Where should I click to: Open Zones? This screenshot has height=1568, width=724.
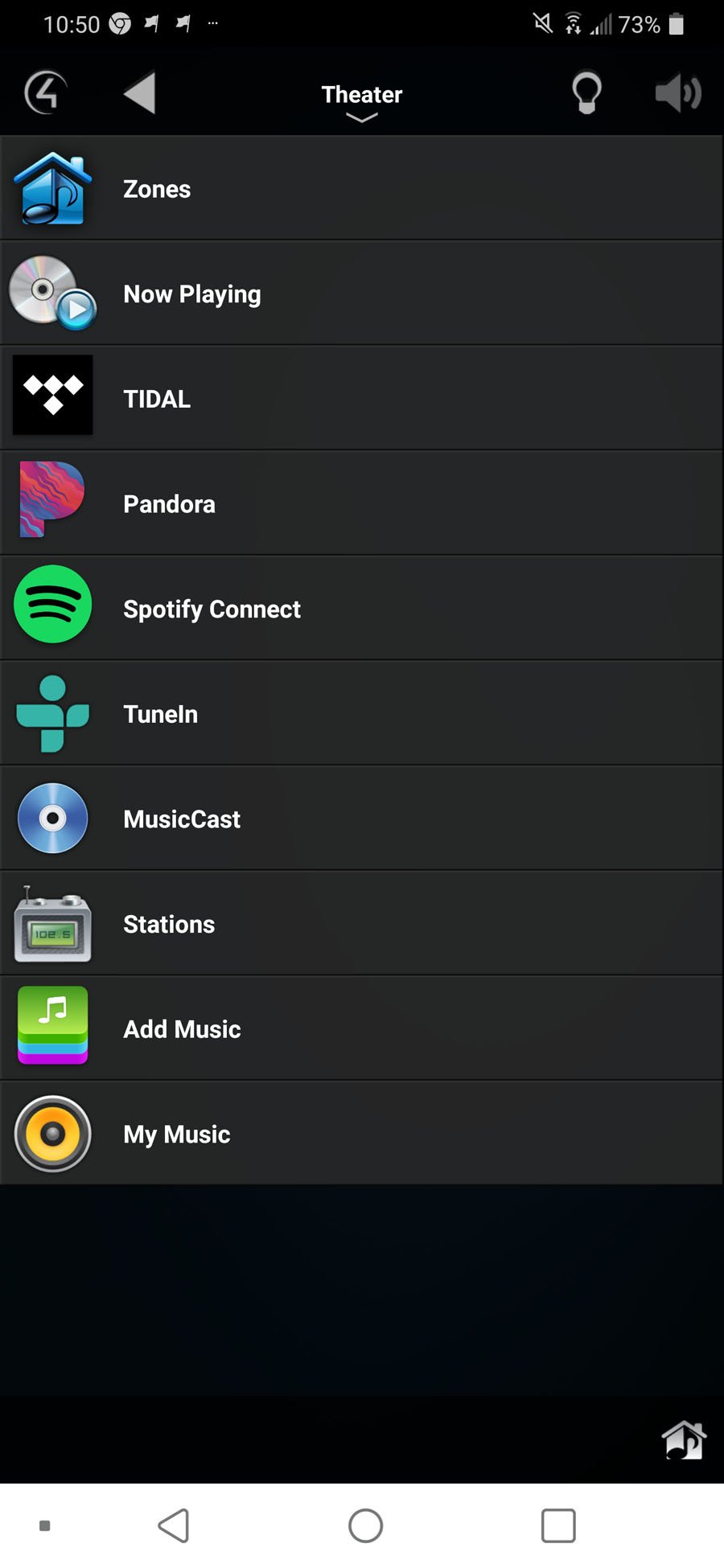(362, 189)
